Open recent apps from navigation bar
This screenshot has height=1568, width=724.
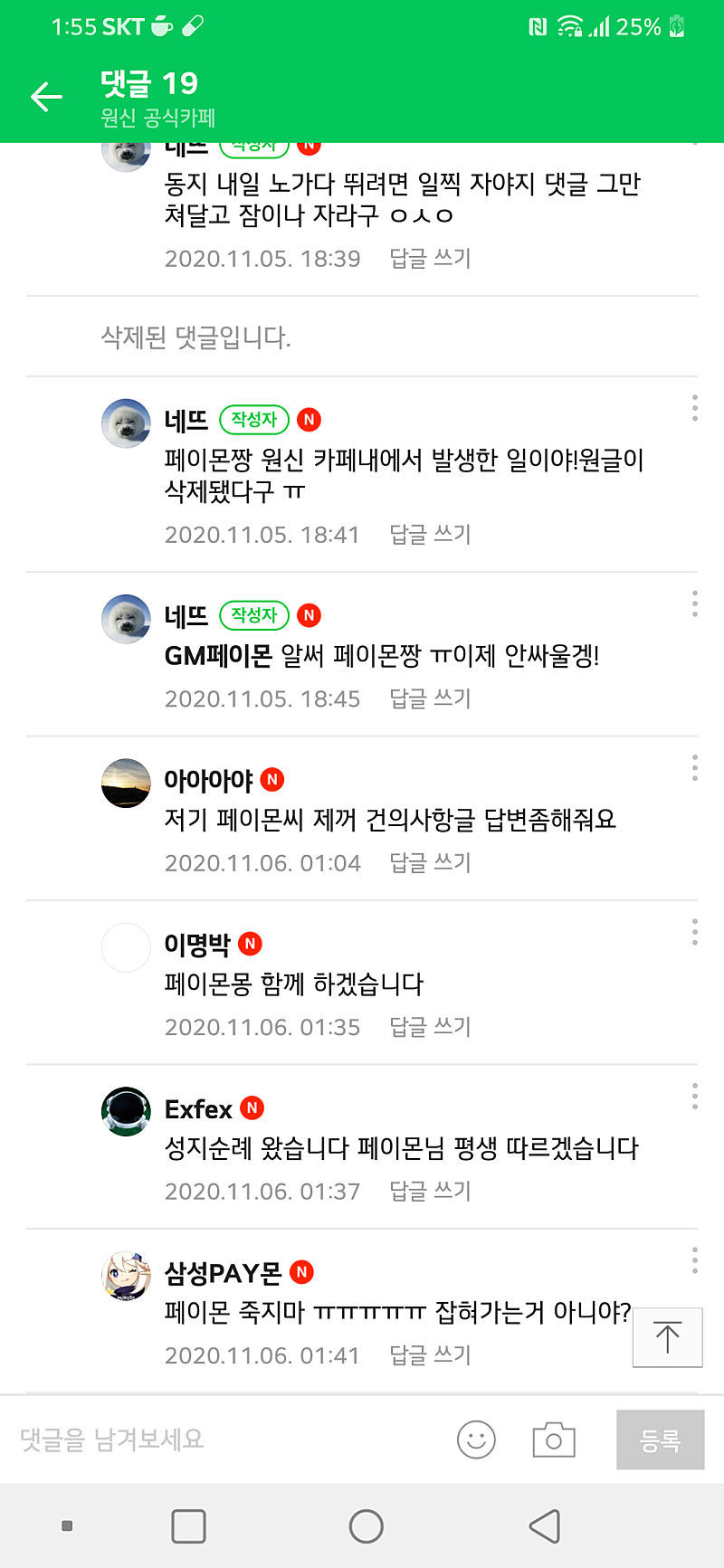click(188, 1526)
